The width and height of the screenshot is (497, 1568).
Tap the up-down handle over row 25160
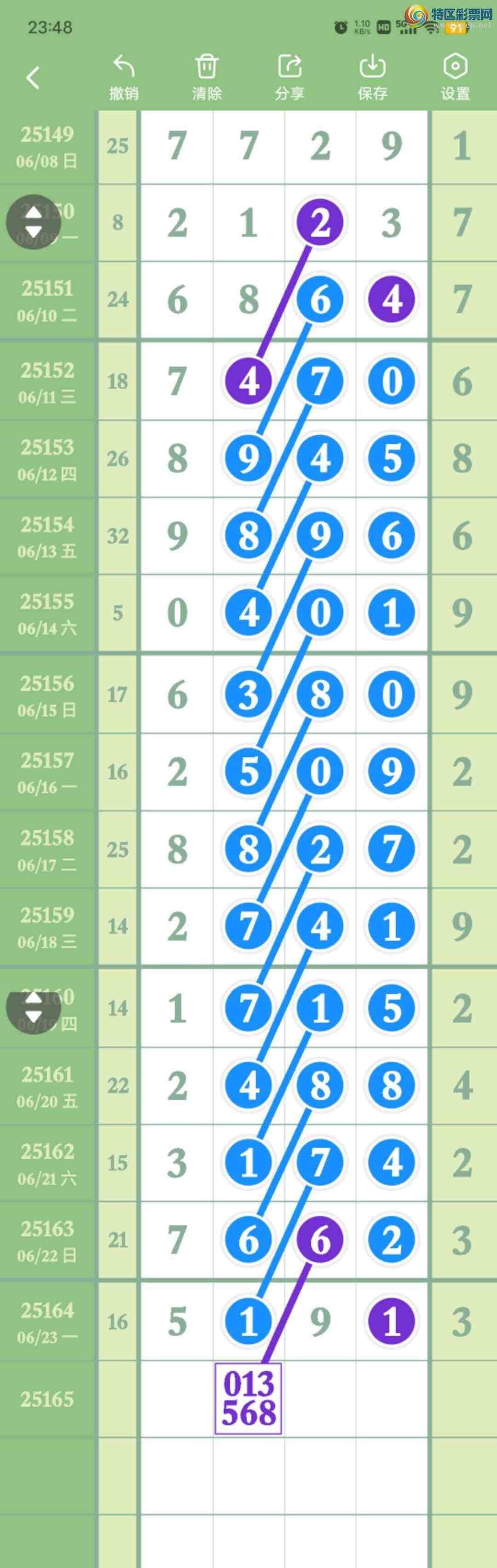tap(34, 1007)
